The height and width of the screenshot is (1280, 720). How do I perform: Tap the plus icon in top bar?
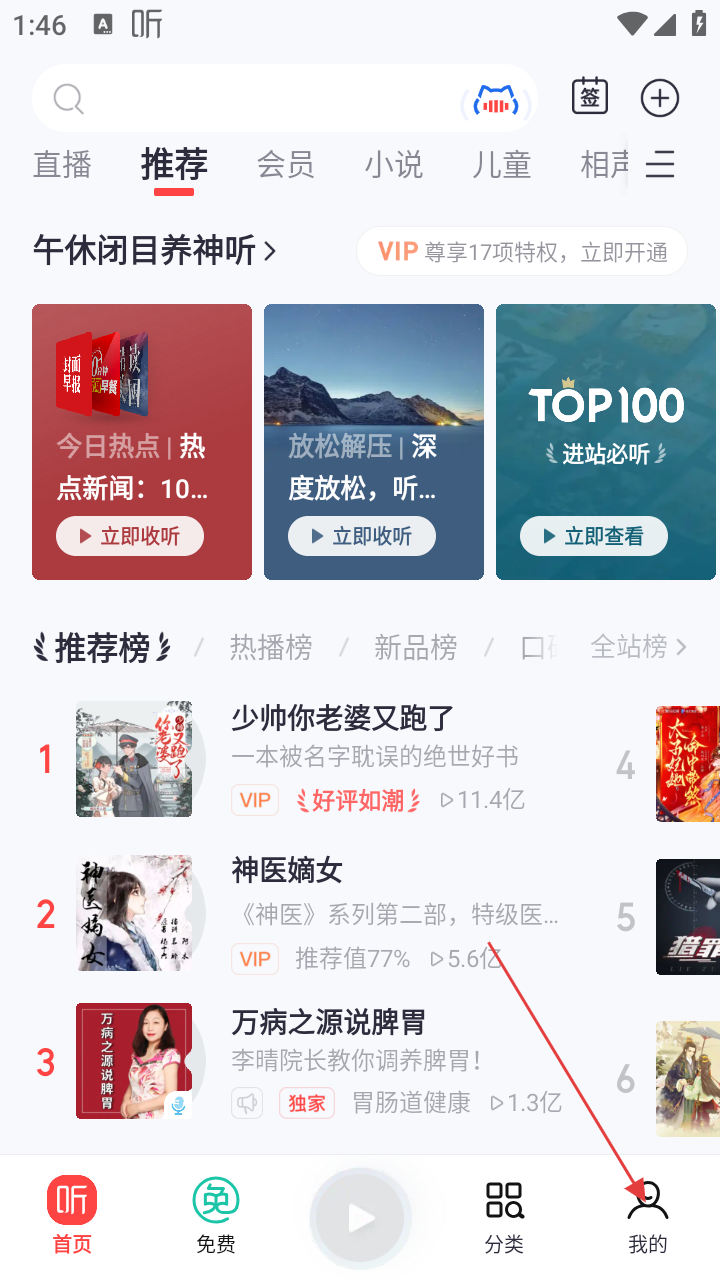[x=659, y=98]
